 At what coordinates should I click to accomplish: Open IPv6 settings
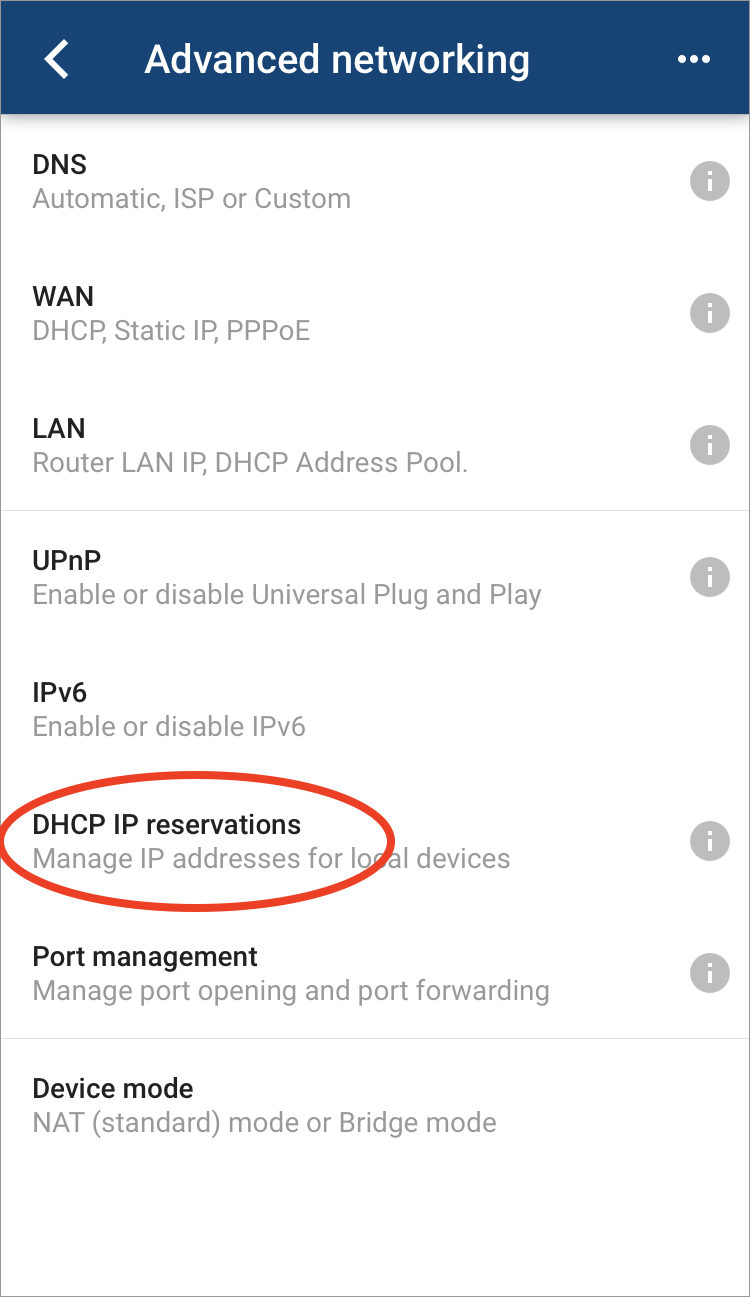pyautogui.click(x=375, y=709)
